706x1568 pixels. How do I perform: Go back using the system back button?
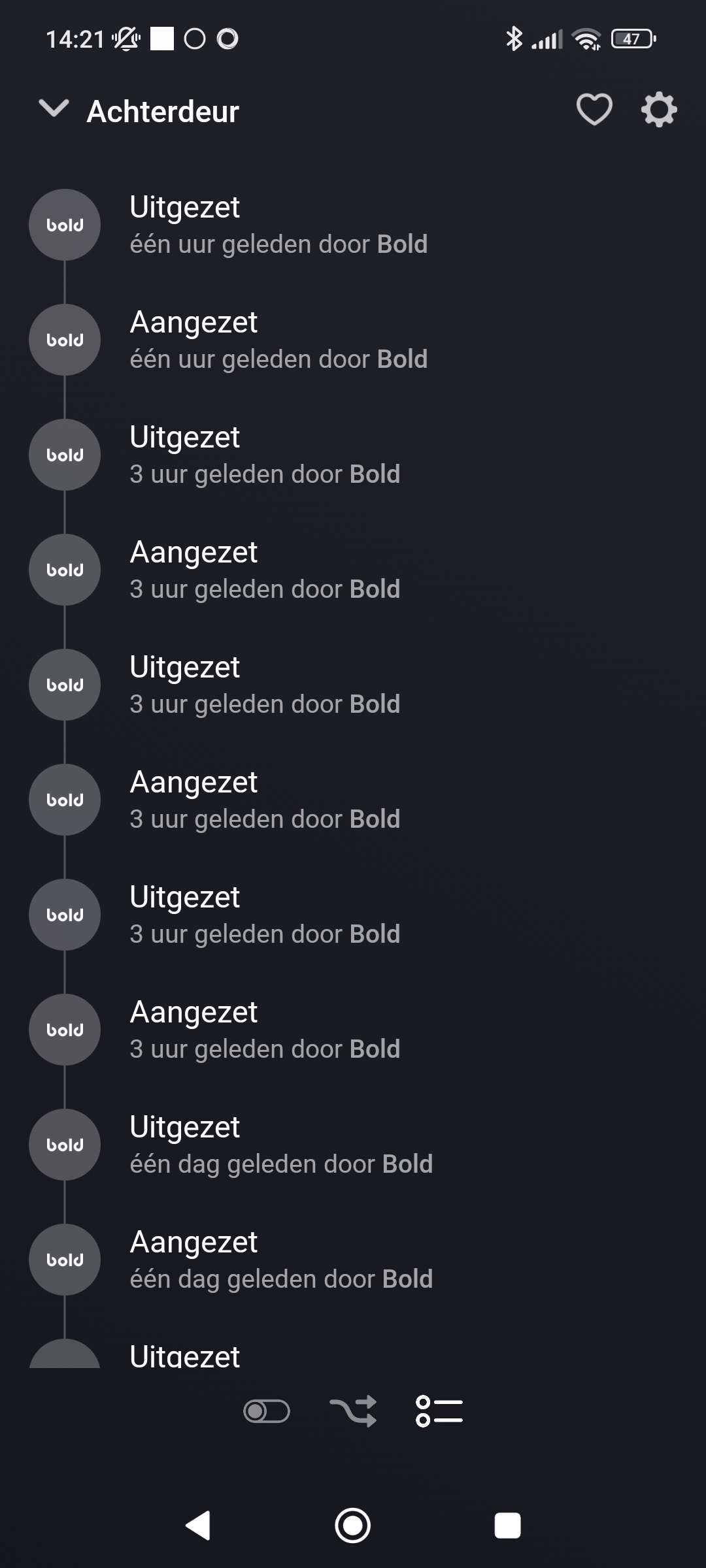tap(198, 1526)
